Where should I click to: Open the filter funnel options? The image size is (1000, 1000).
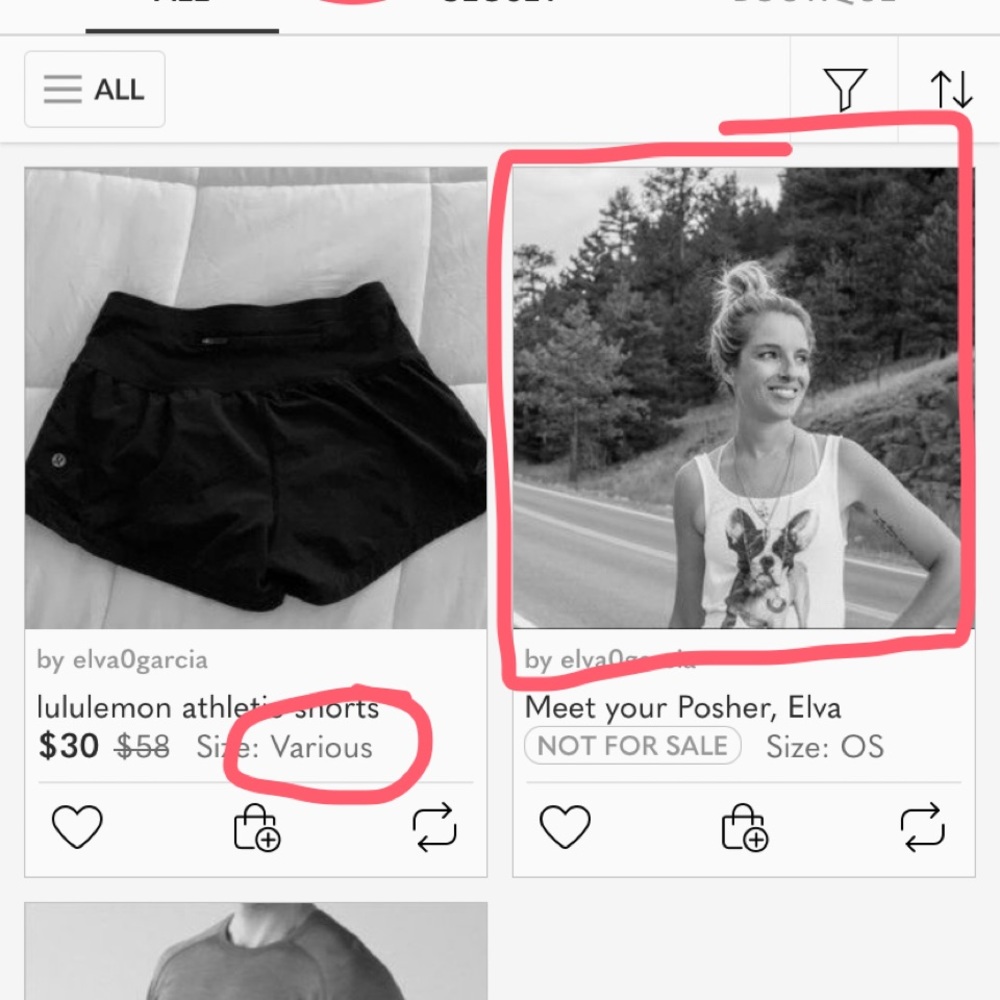pos(845,90)
